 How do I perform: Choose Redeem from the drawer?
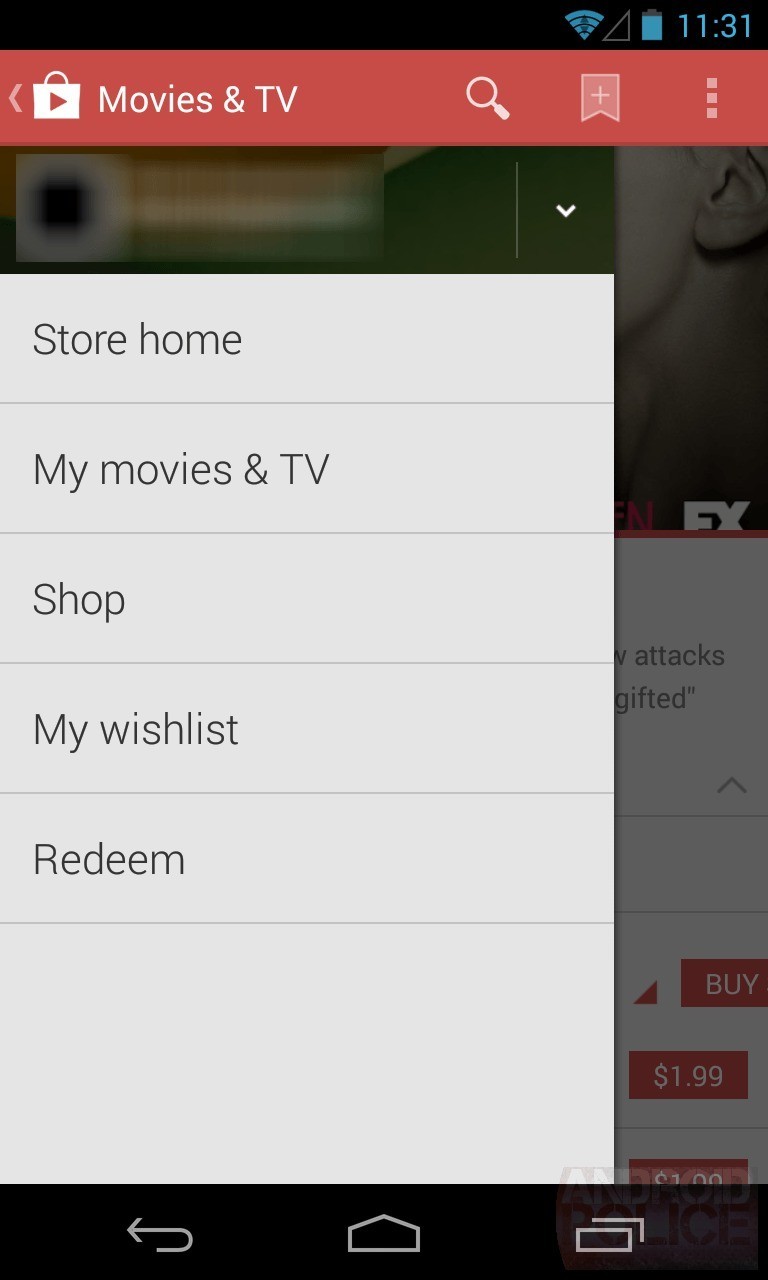pyautogui.click(x=109, y=860)
